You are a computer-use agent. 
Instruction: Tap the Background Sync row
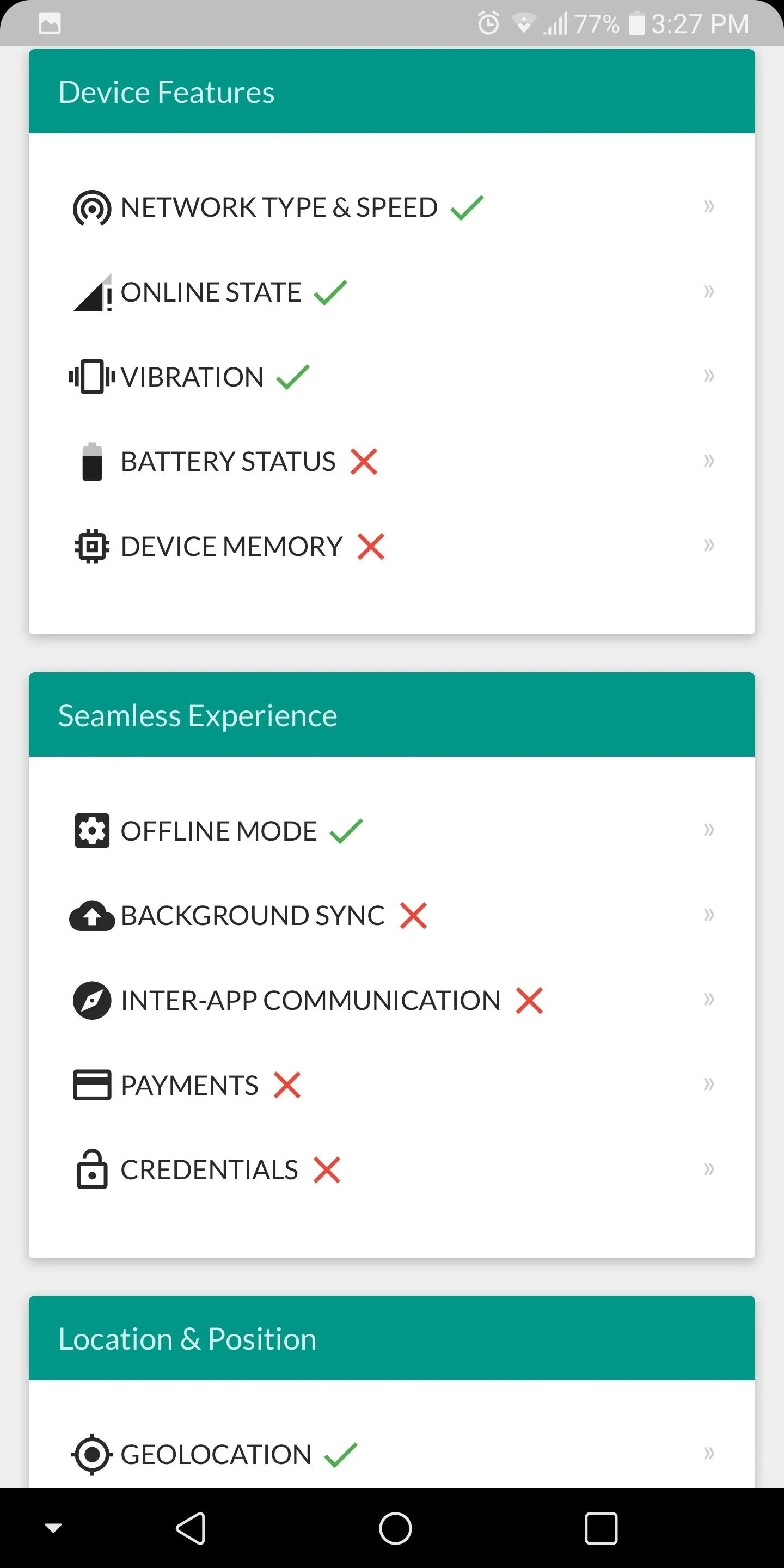coord(392,915)
